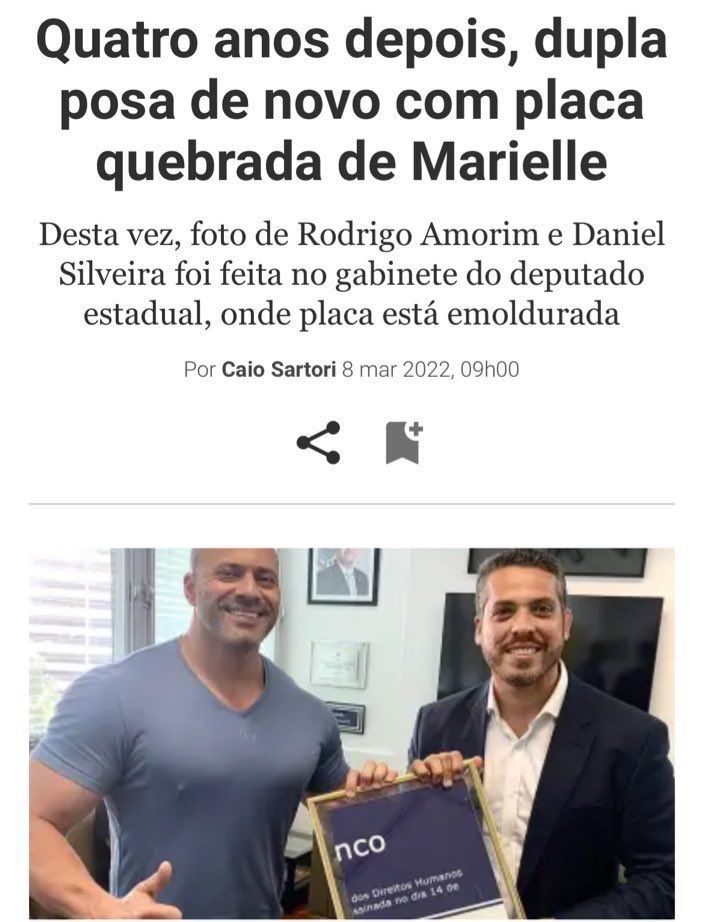Open author Caio Sartori's page

[x=279, y=370]
